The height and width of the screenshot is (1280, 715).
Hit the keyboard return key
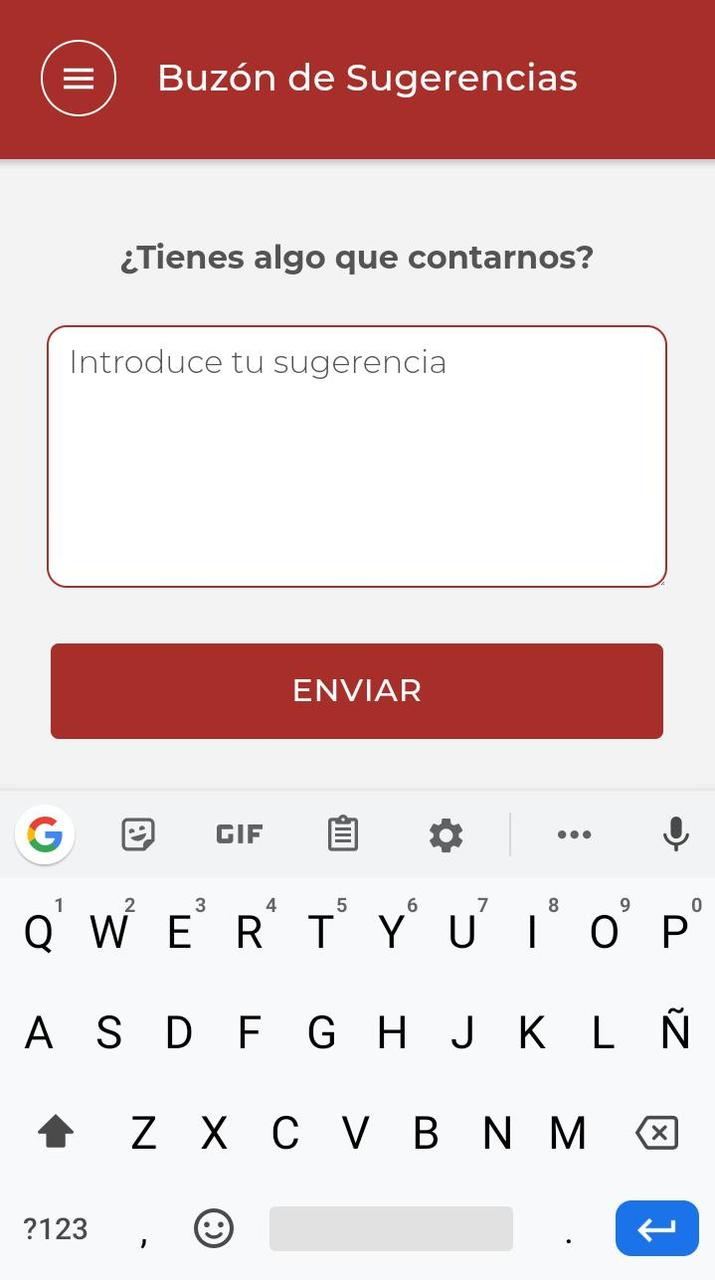pos(656,1228)
